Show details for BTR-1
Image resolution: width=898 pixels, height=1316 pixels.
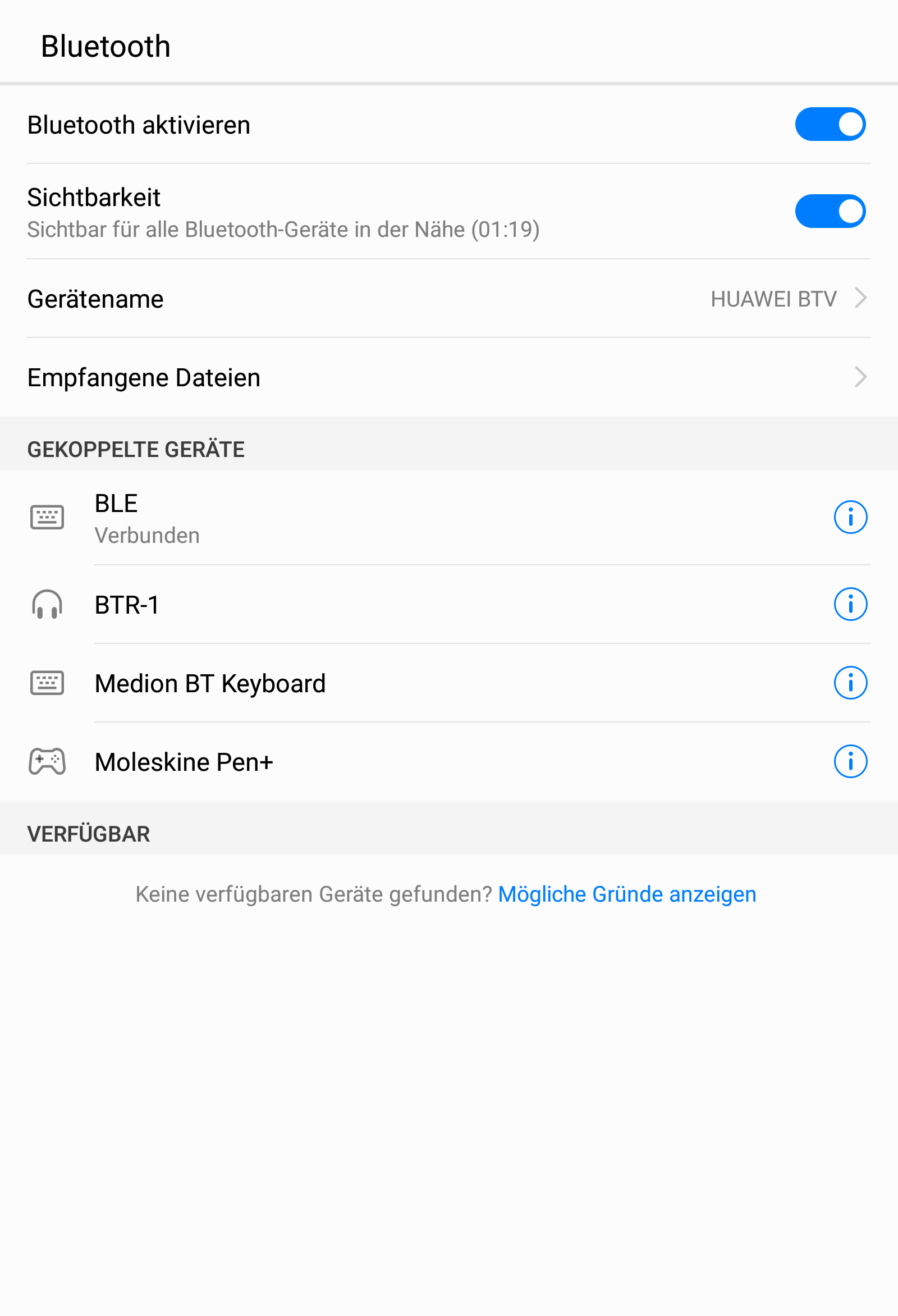tap(850, 604)
